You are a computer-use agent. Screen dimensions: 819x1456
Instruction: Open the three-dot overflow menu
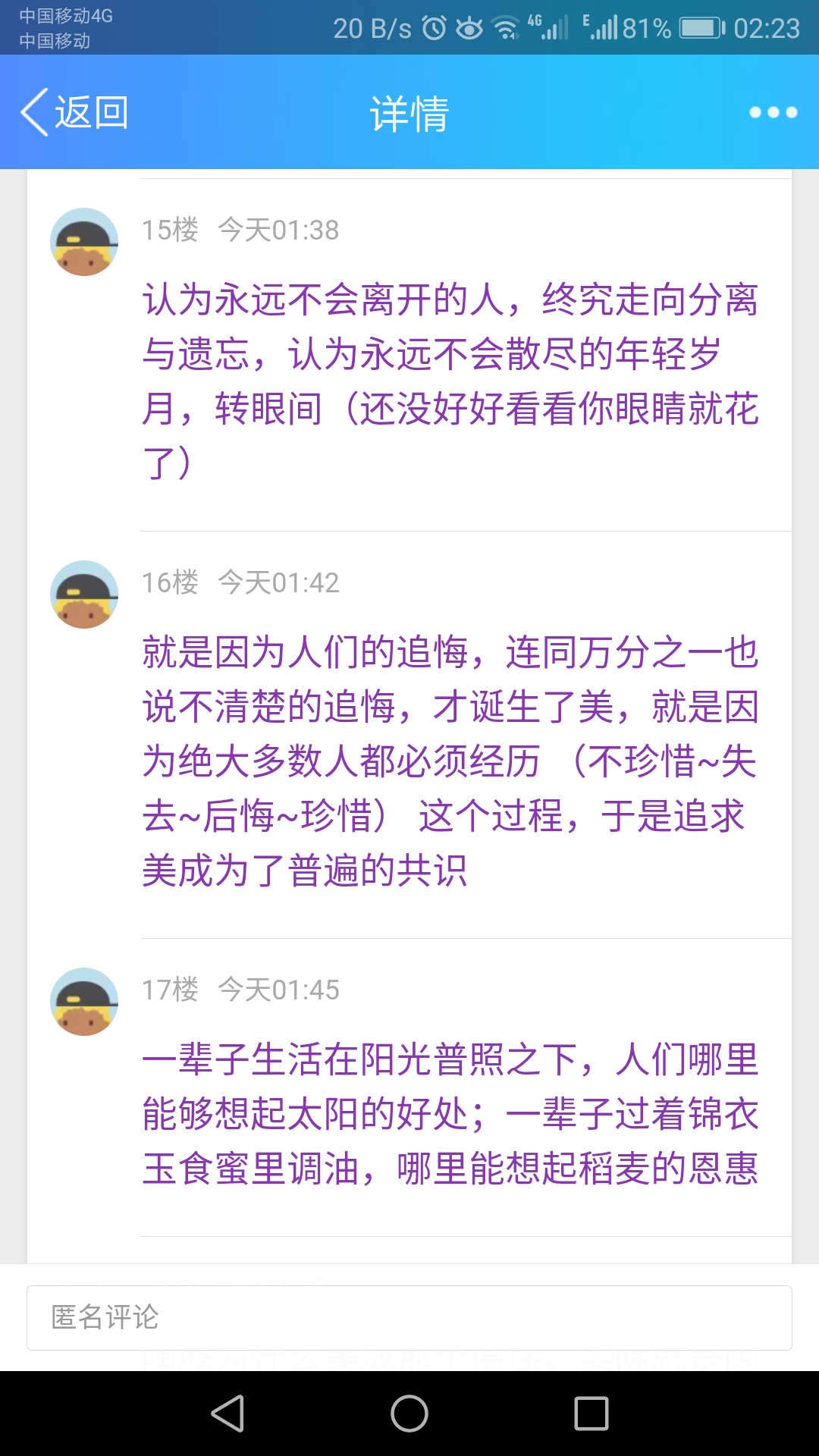point(773,112)
